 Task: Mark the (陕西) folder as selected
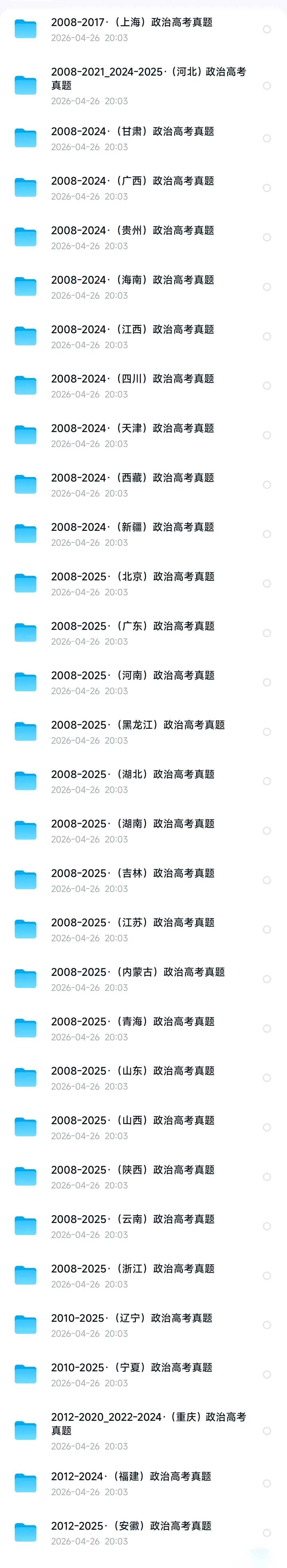[267, 1177]
